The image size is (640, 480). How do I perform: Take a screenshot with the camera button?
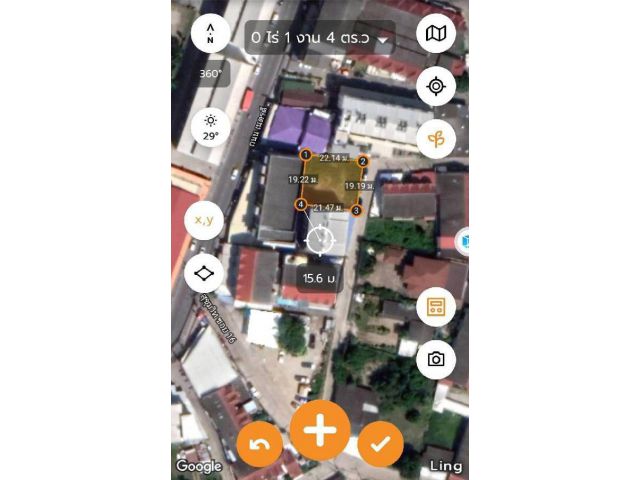pyautogui.click(x=436, y=359)
